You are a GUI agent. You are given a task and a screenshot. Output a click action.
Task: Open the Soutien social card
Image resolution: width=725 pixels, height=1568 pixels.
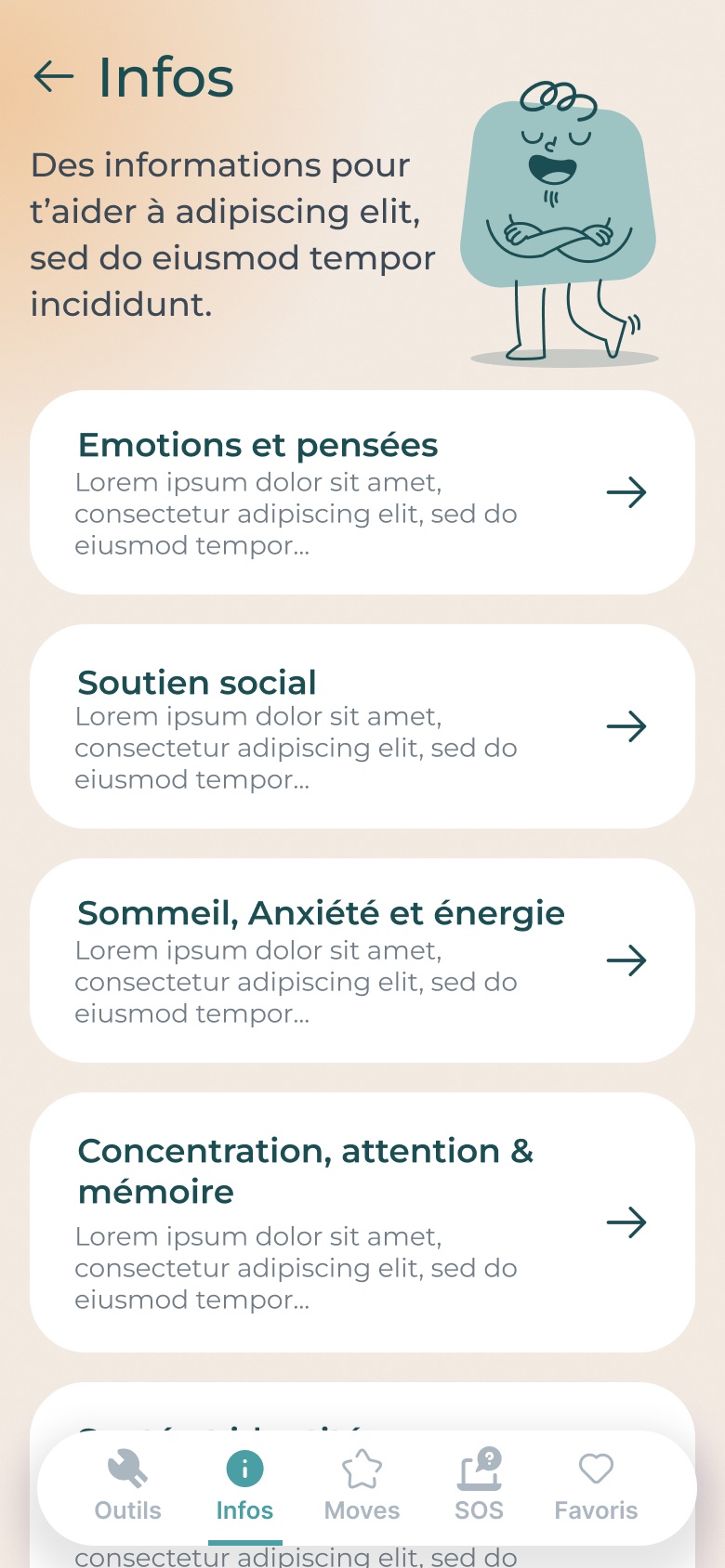coord(362,726)
